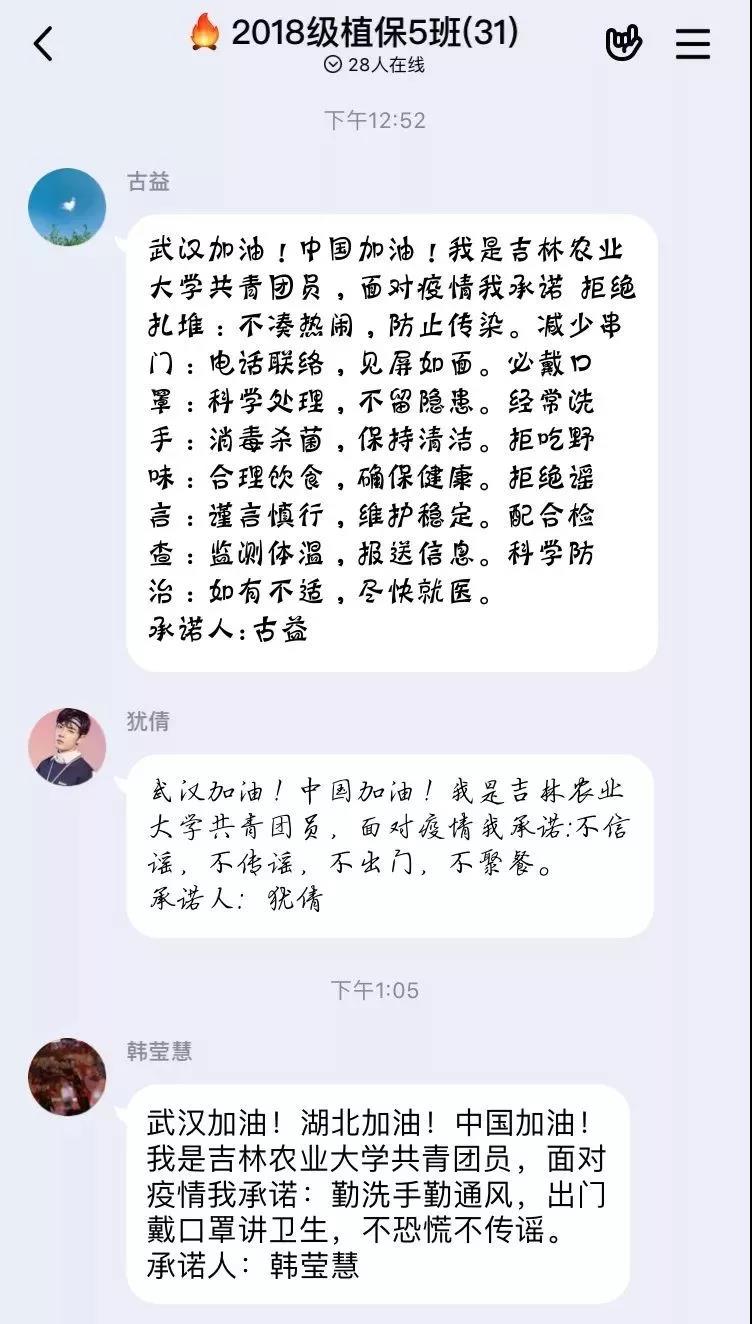Screen dimensions: 752x1324
Task: Open the group chat menu
Action: click(693, 43)
